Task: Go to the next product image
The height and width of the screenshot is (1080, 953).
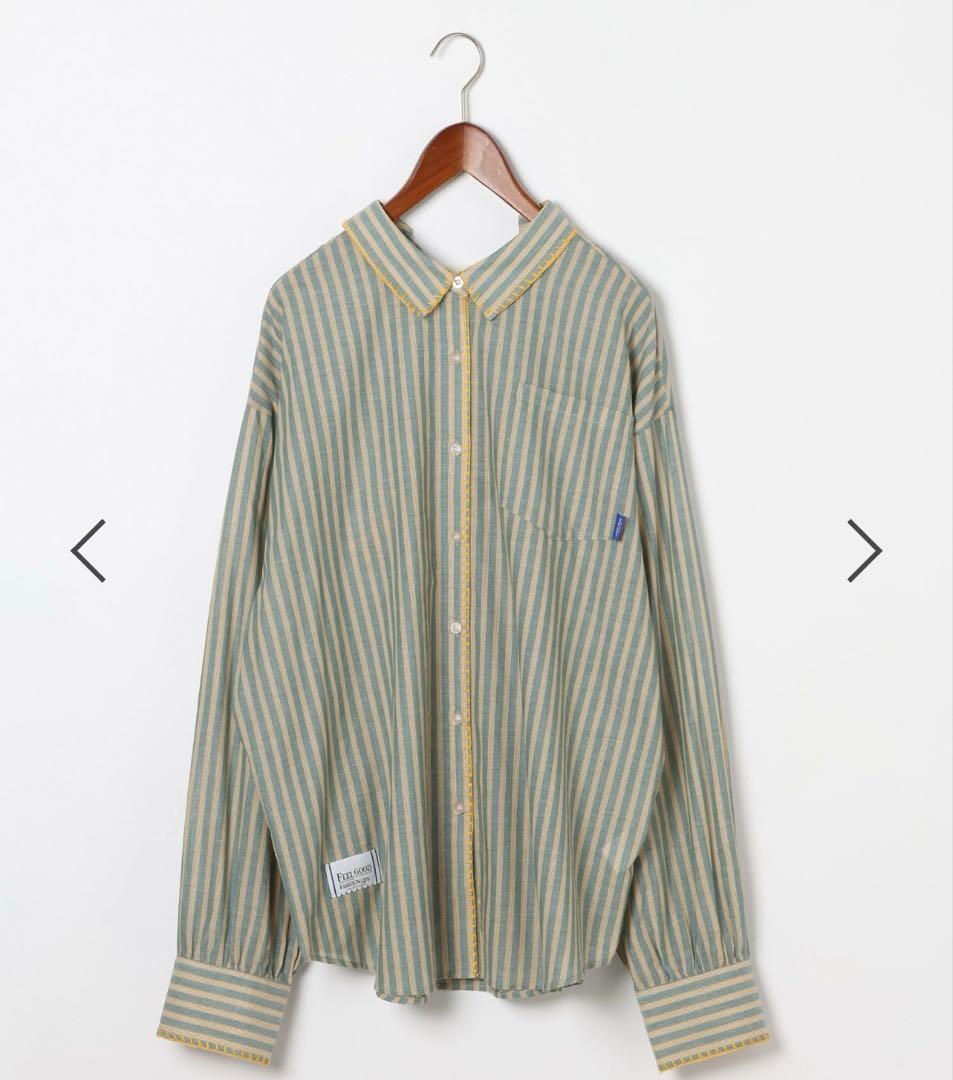Action: point(864,550)
